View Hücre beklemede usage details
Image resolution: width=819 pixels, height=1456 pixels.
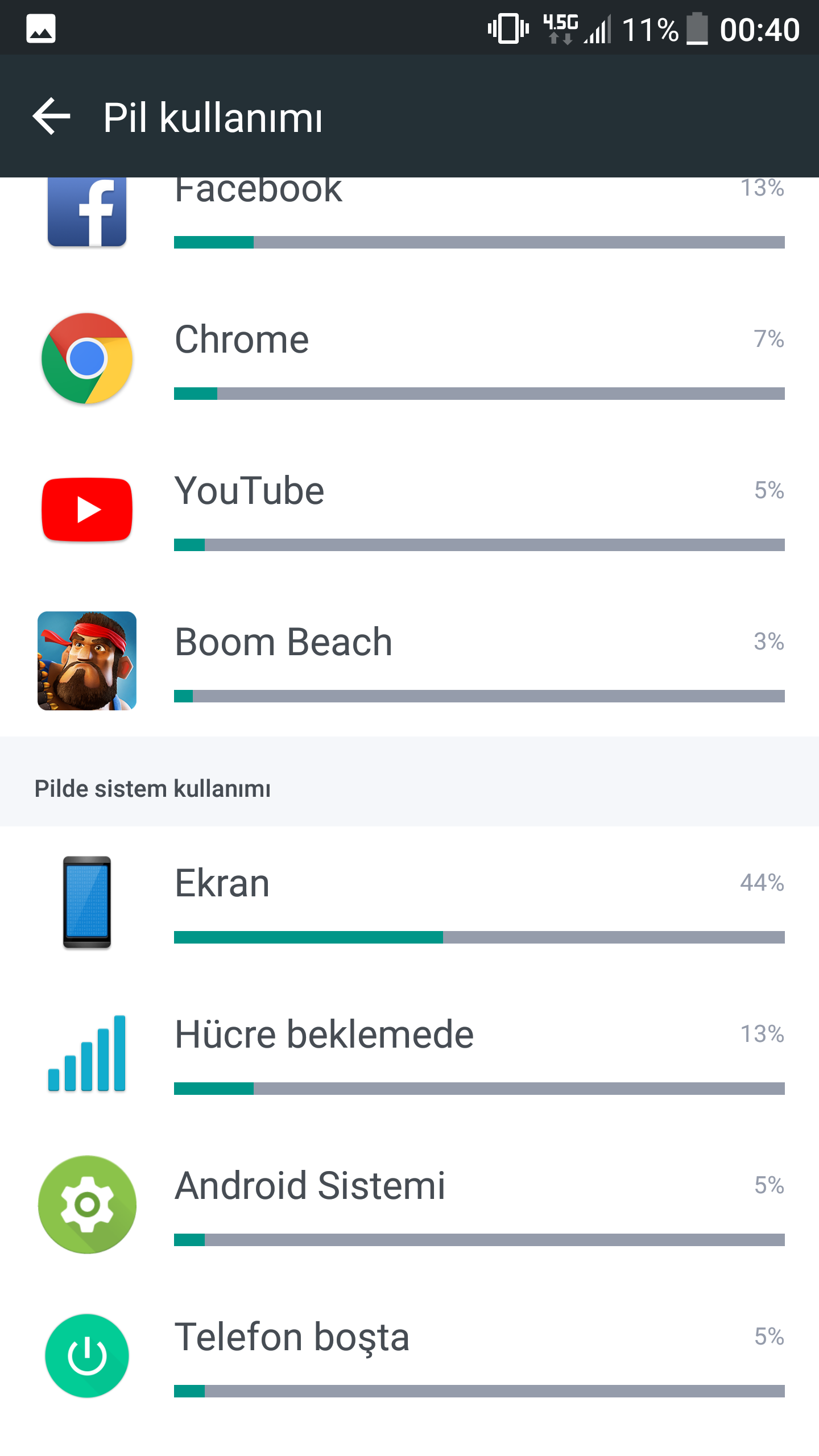tap(409, 1053)
